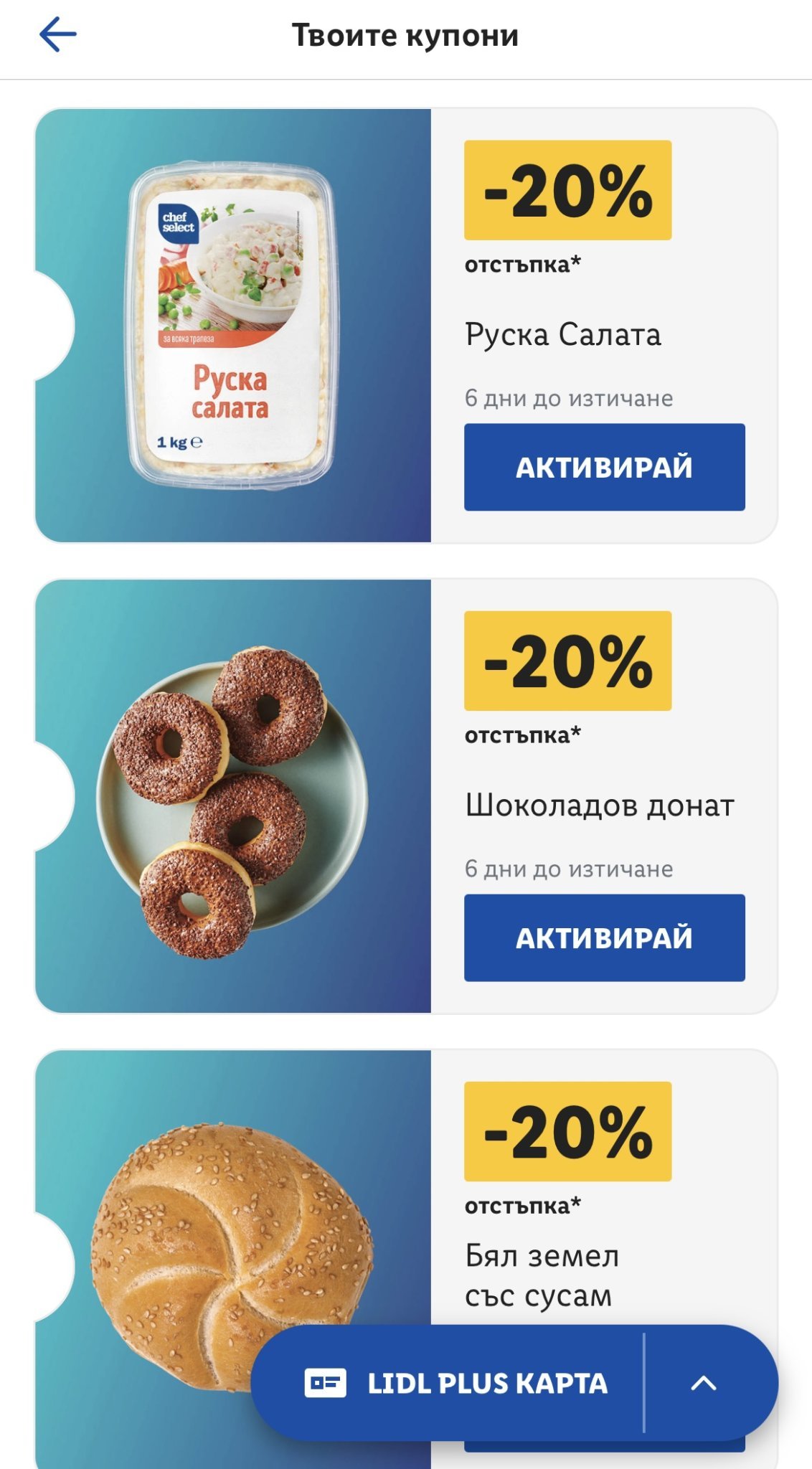Expand the Lidl Plus card chevron

point(704,1383)
